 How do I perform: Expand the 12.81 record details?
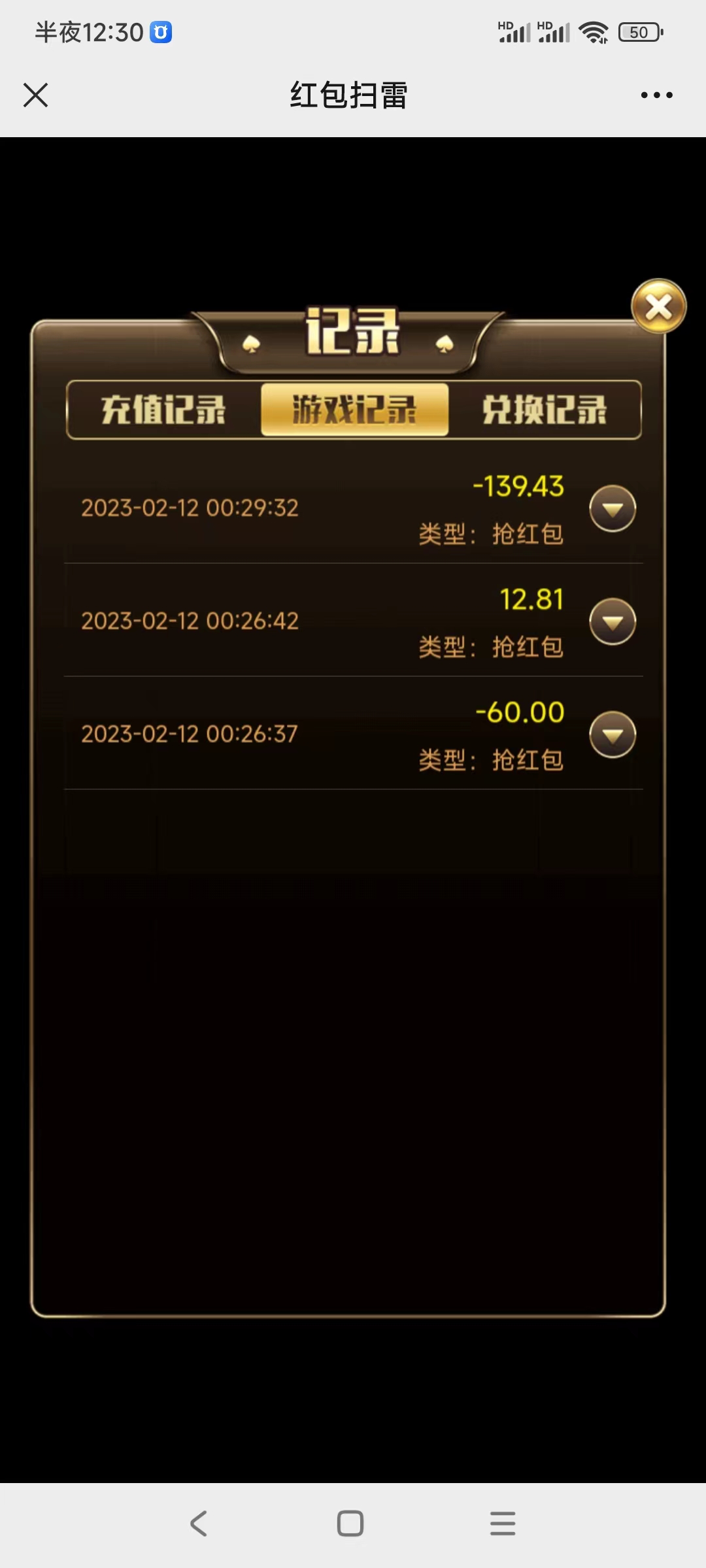pyautogui.click(x=613, y=622)
